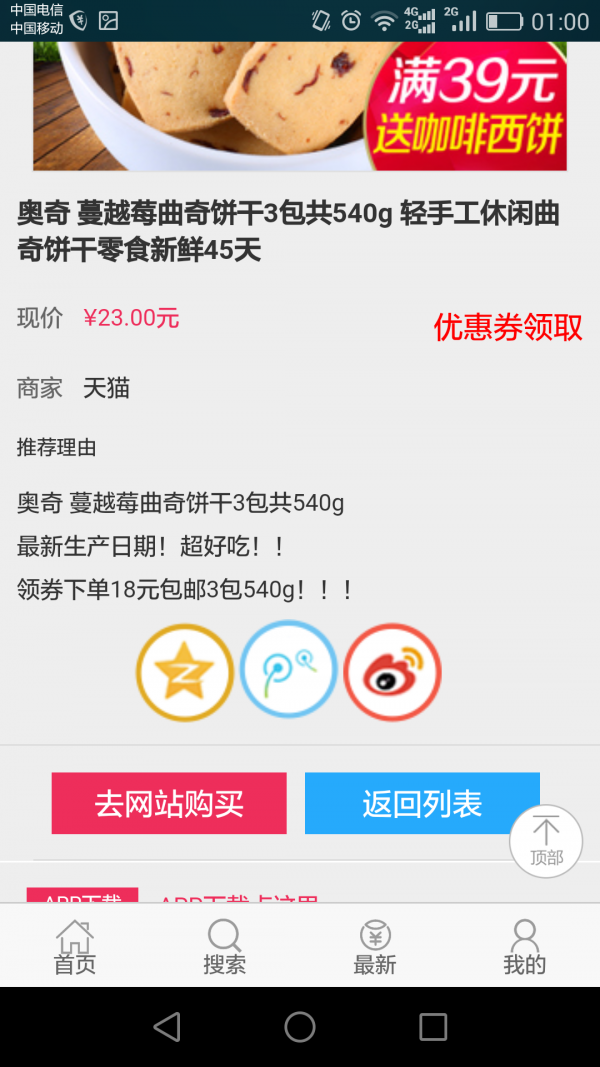Share this product to Sina Weibo

click(x=392, y=672)
